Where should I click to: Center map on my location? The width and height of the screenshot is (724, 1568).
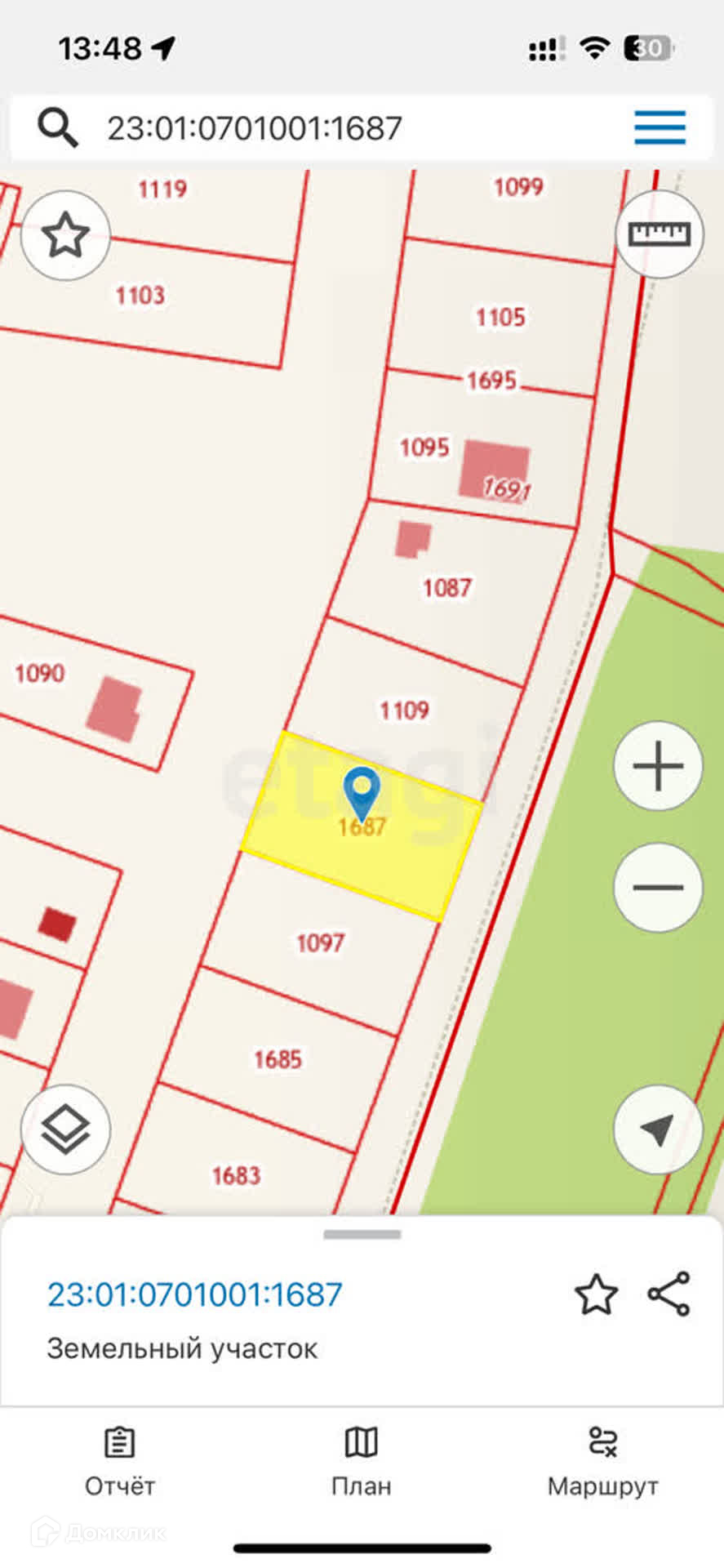[x=658, y=1129]
